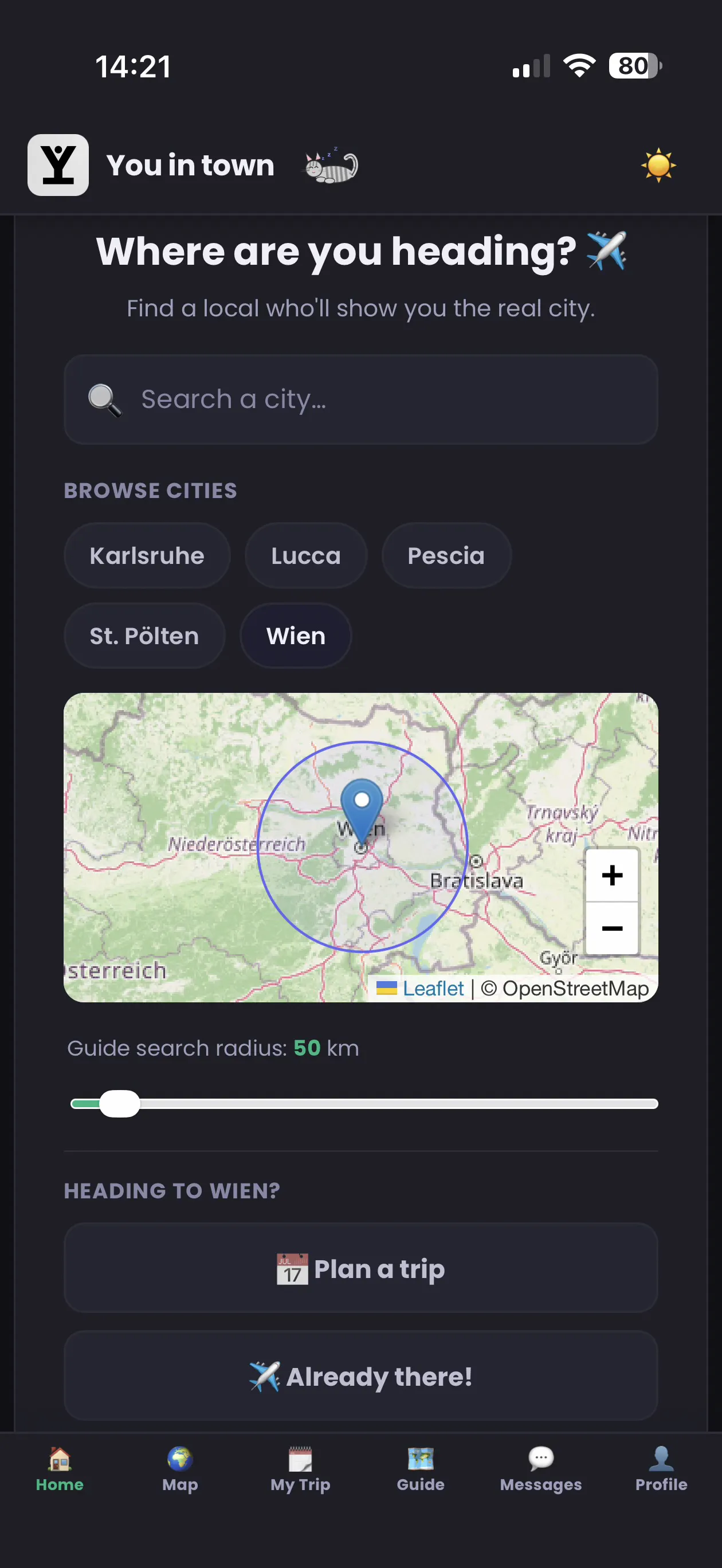Image resolution: width=722 pixels, height=1568 pixels.
Task: Tap the Plan a trip button
Action: [360, 1268]
